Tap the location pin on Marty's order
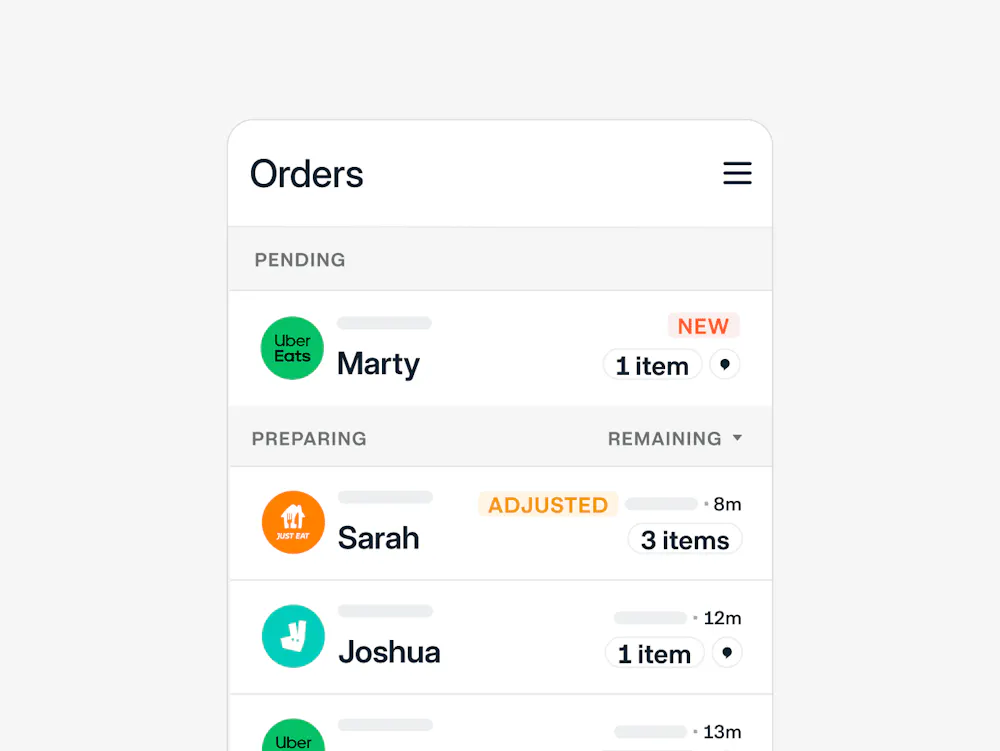The image size is (1000, 751). pyautogui.click(x=725, y=364)
